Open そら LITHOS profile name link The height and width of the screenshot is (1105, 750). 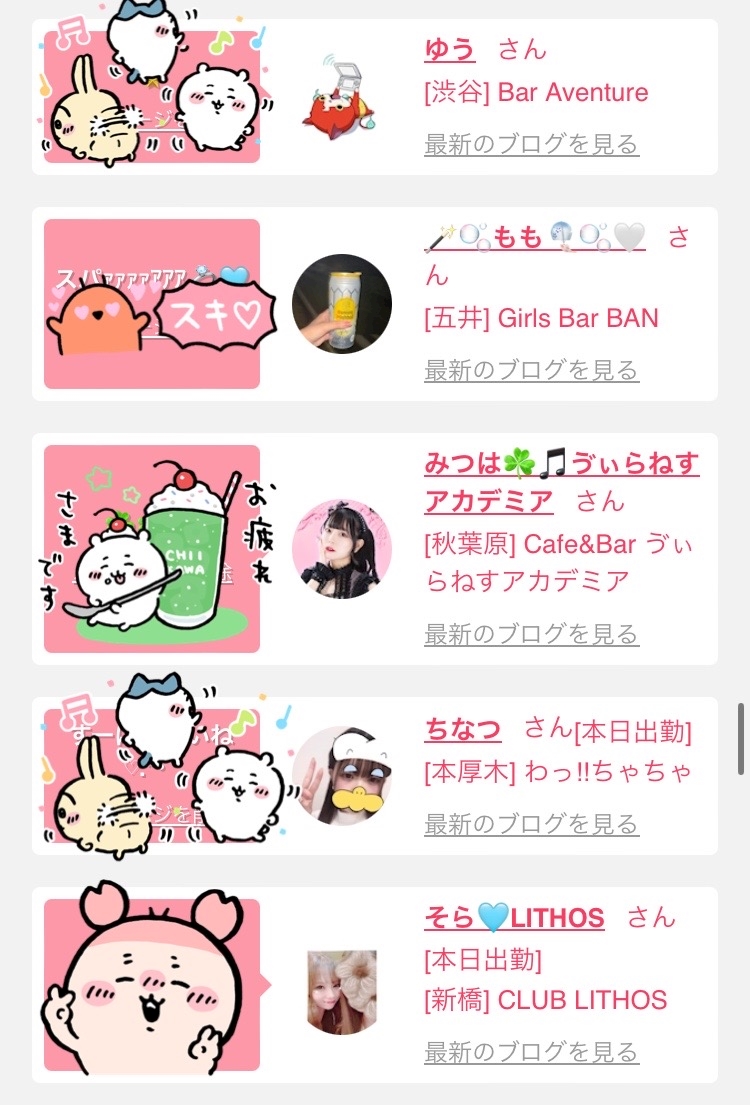pyautogui.click(x=514, y=918)
